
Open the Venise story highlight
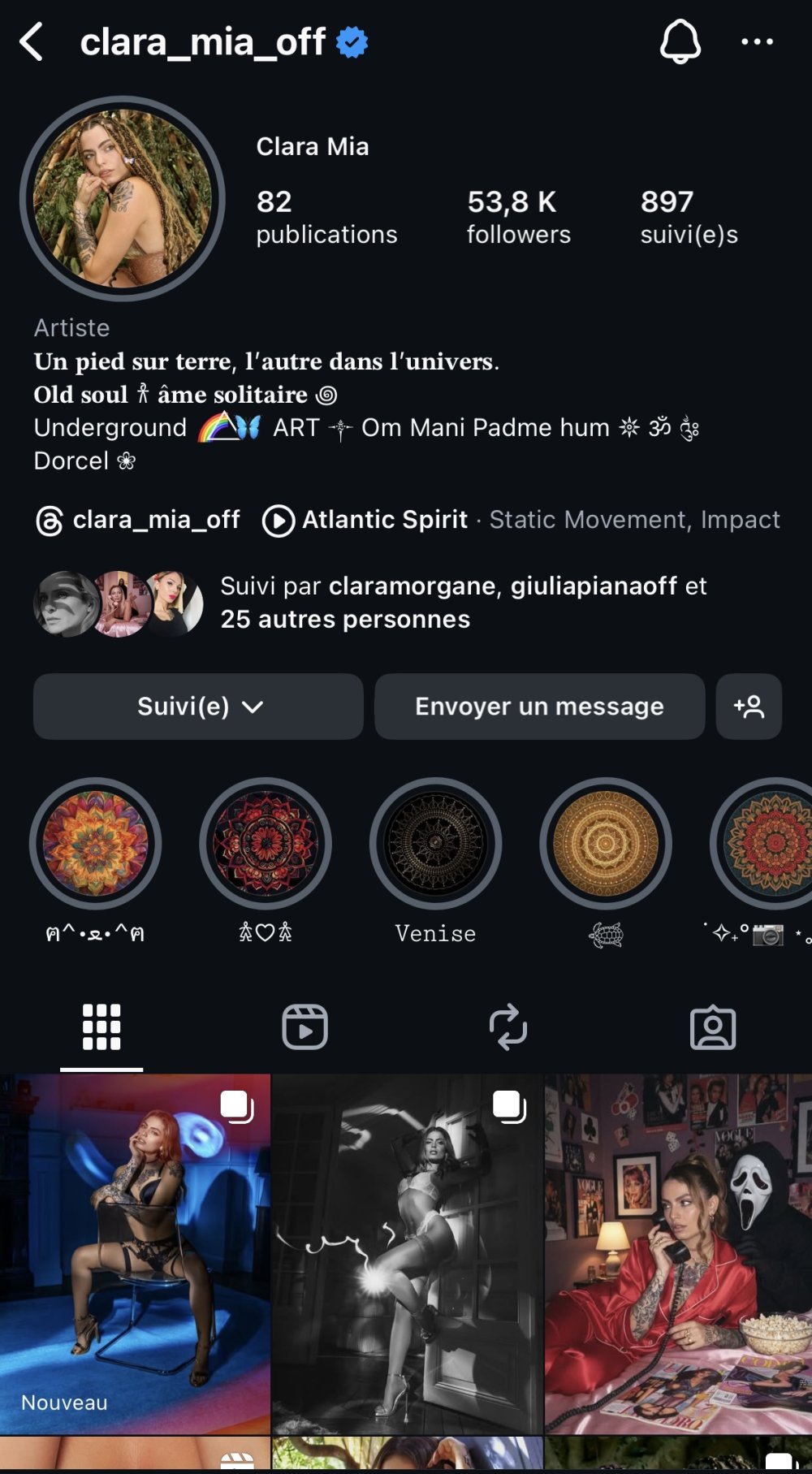[x=435, y=844]
